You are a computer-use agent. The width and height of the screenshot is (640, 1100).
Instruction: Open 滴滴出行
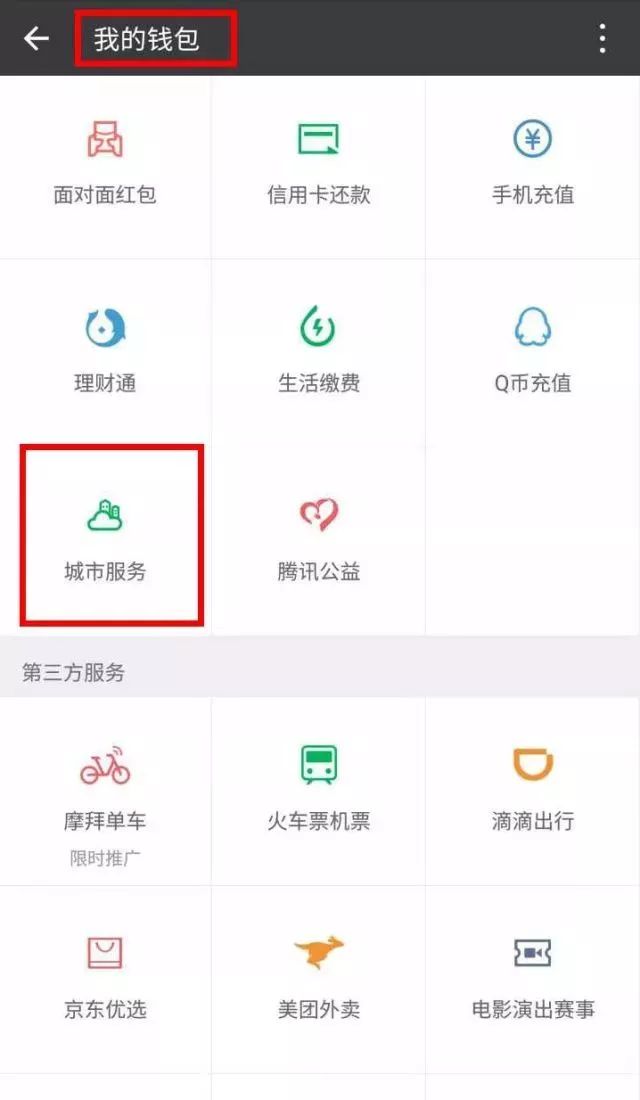pos(533,790)
